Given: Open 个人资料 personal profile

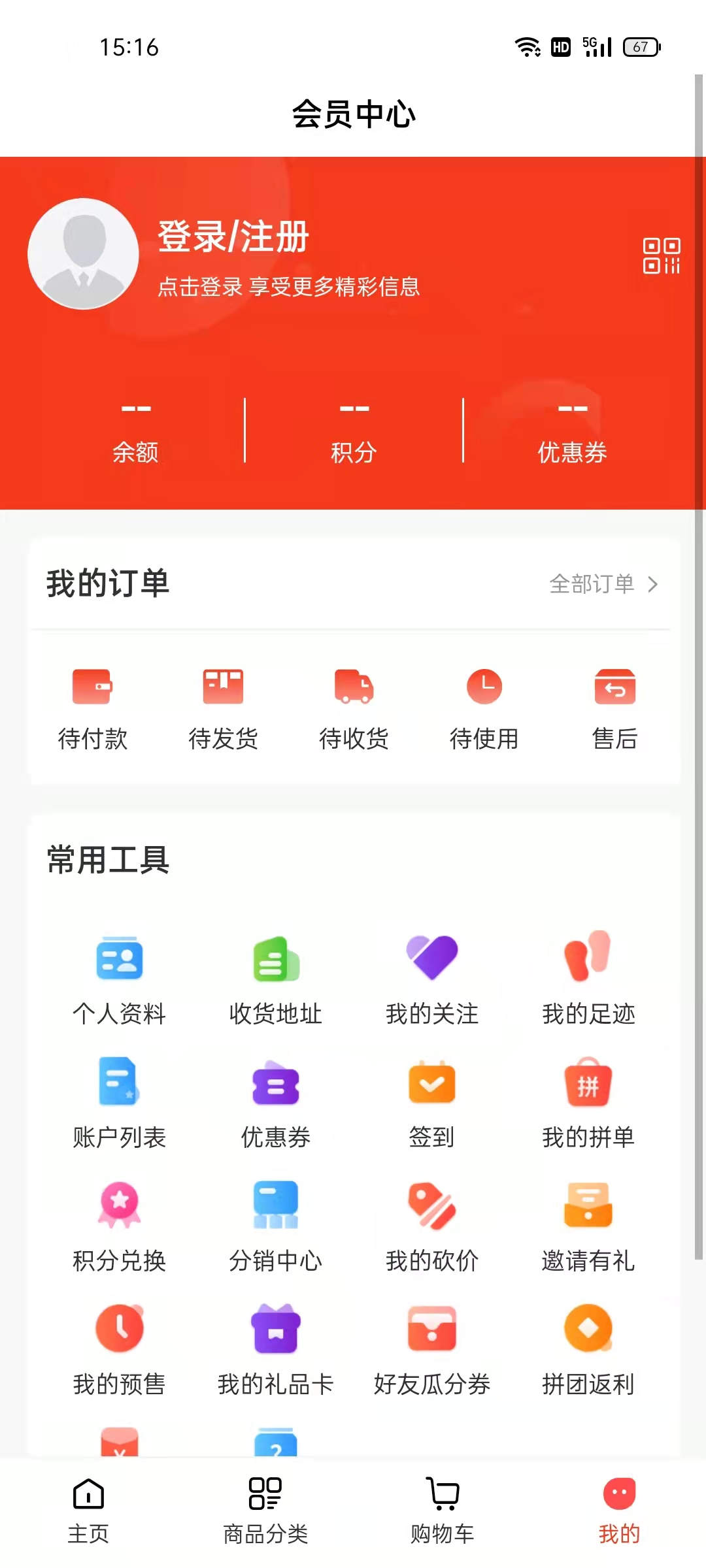Looking at the screenshot, I should pyautogui.click(x=119, y=980).
